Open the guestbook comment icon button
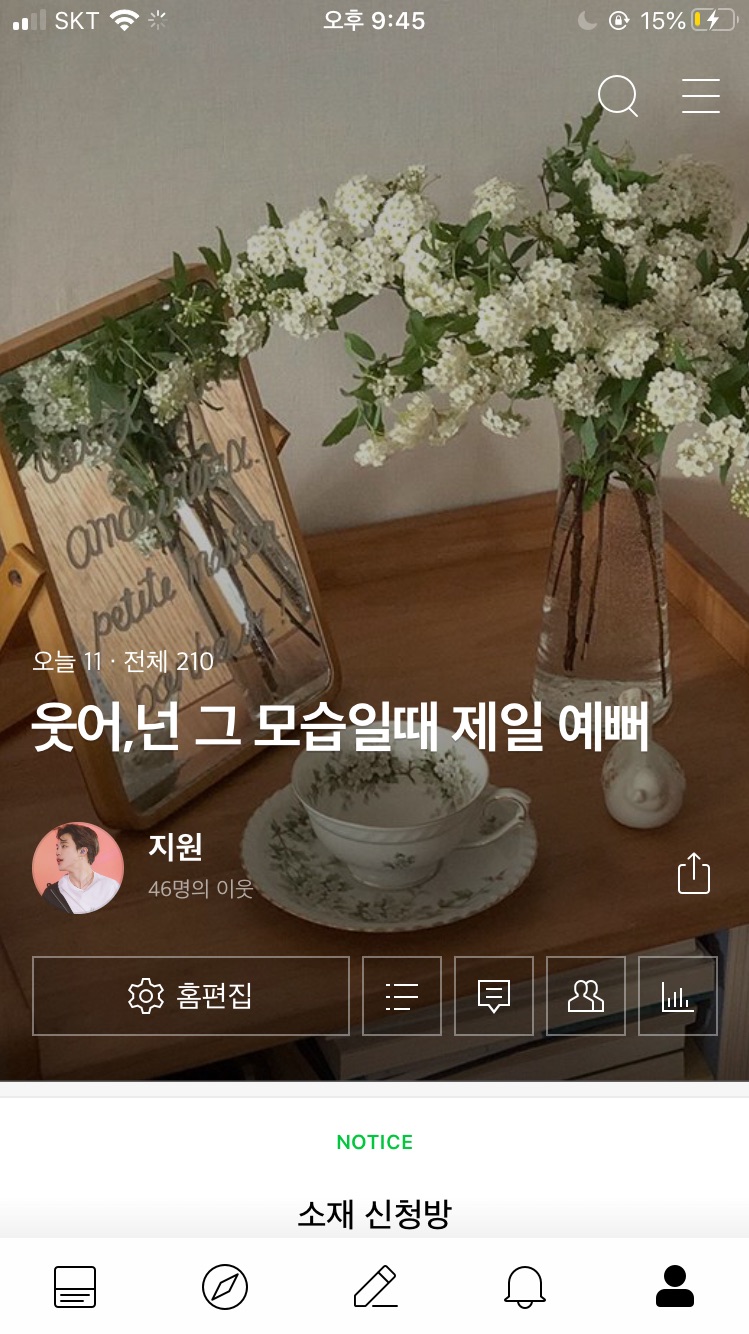The height and width of the screenshot is (1334, 749). tap(494, 996)
